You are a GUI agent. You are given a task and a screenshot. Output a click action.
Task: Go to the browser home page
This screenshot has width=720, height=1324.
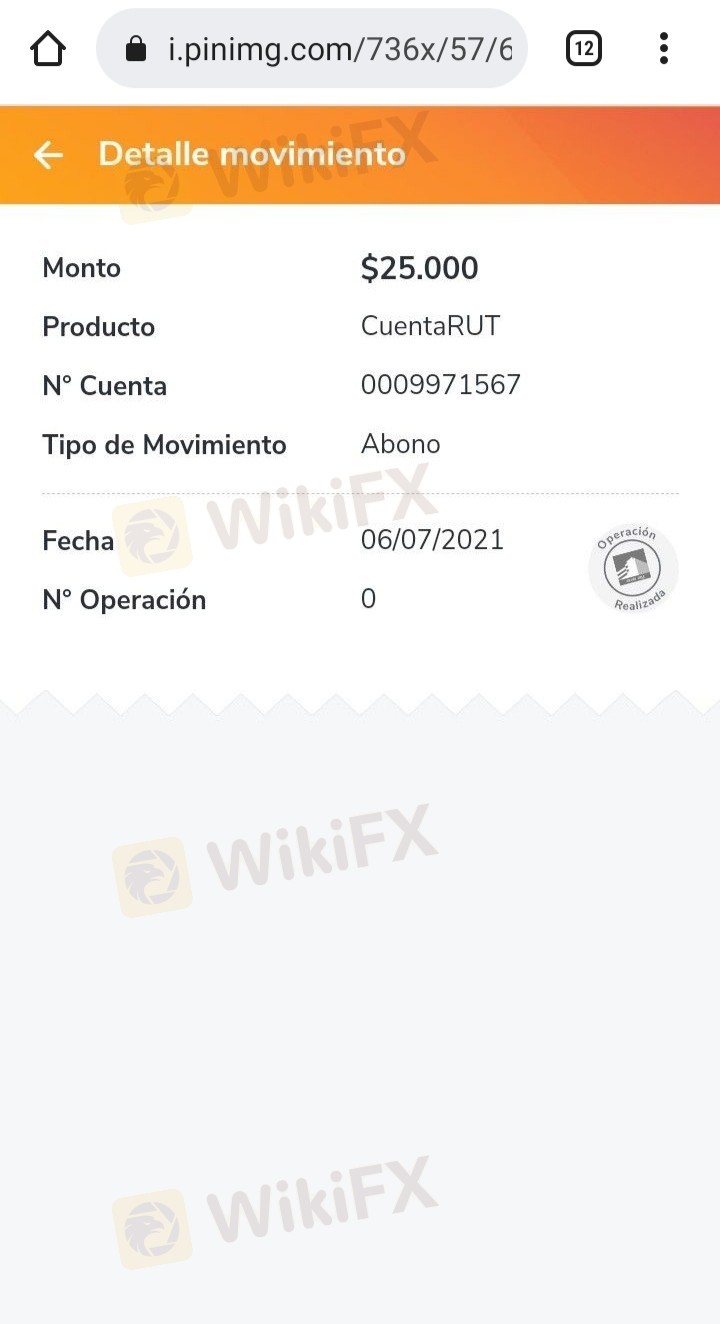48,48
